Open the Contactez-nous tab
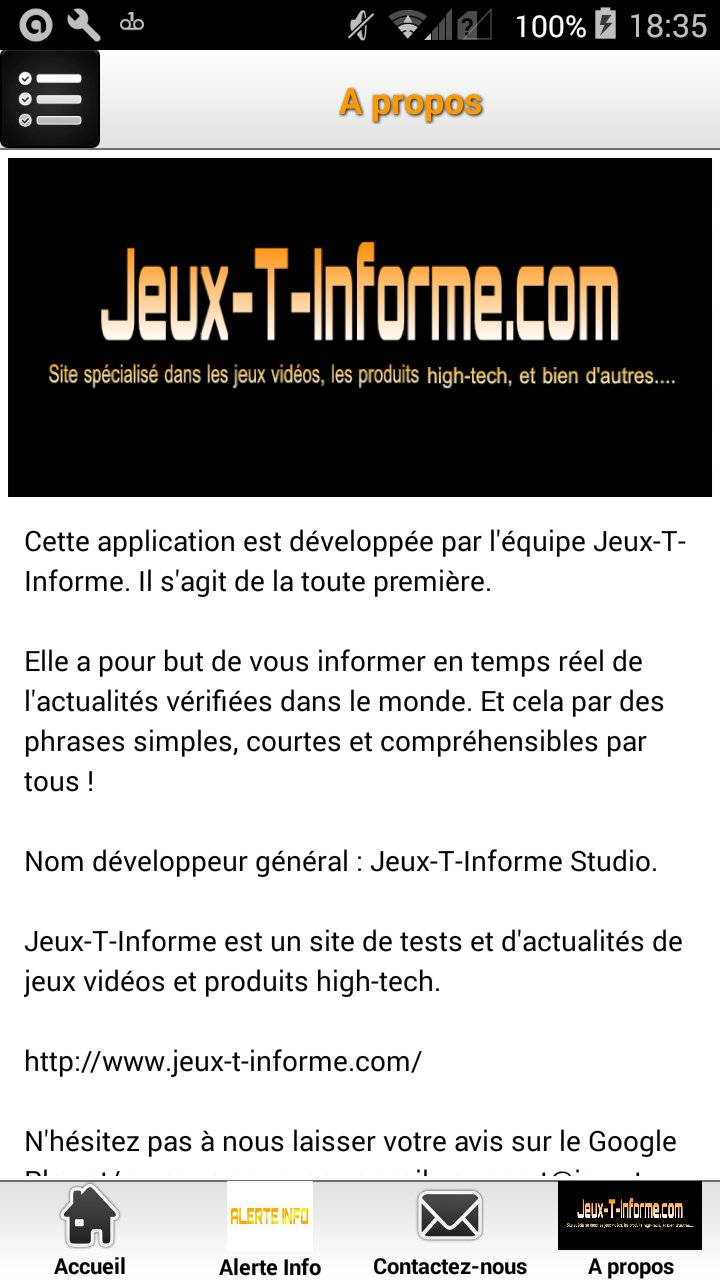 click(450, 1230)
